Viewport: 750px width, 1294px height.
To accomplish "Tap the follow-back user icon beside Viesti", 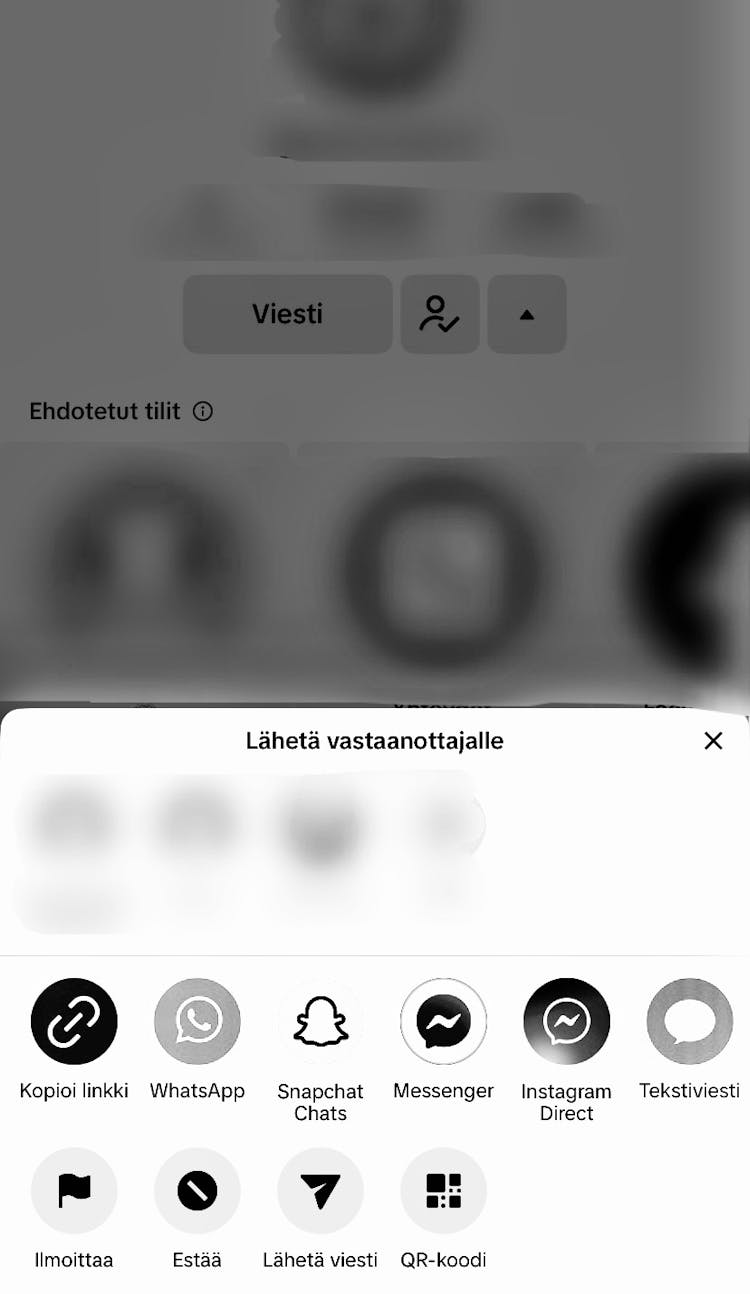I will pos(440,314).
